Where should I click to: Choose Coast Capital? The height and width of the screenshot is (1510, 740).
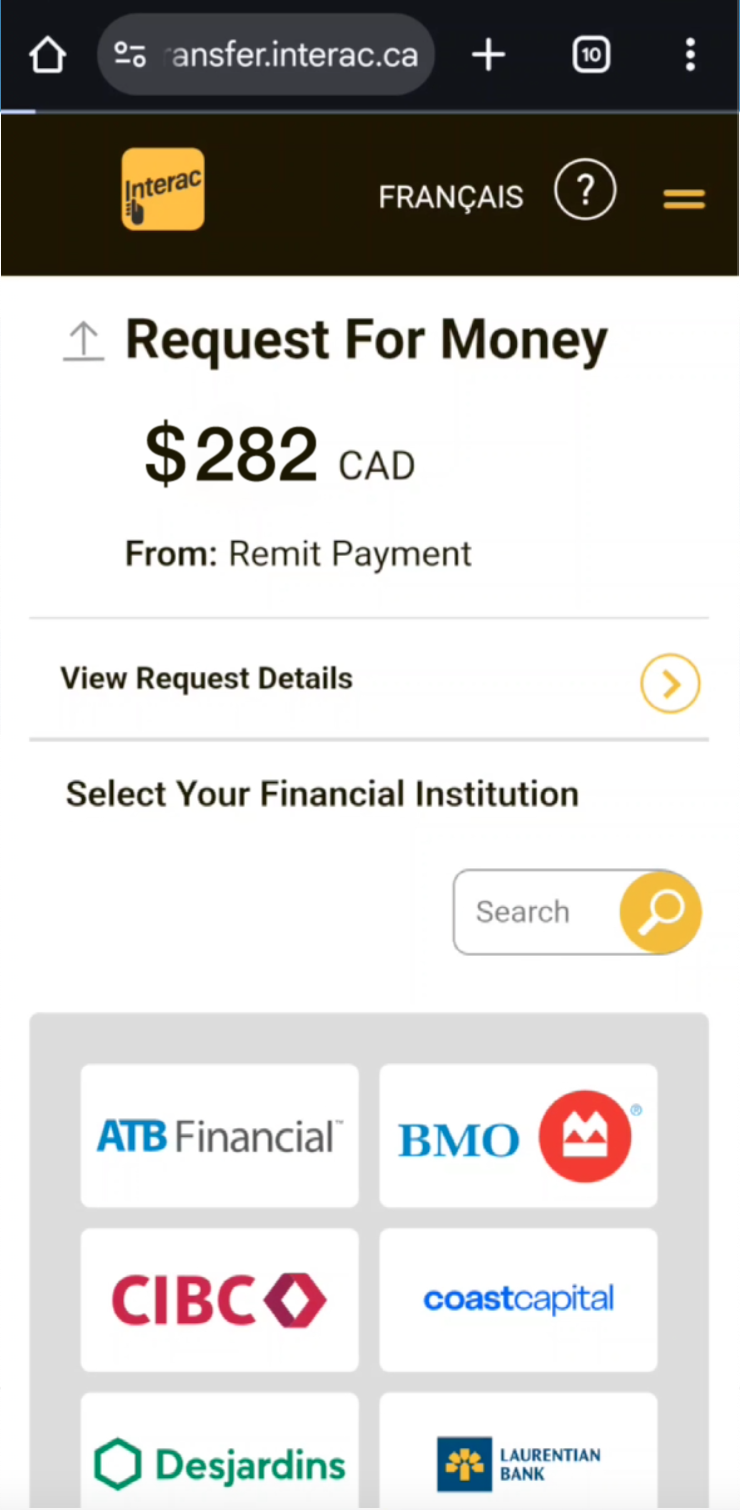(x=518, y=1300)
